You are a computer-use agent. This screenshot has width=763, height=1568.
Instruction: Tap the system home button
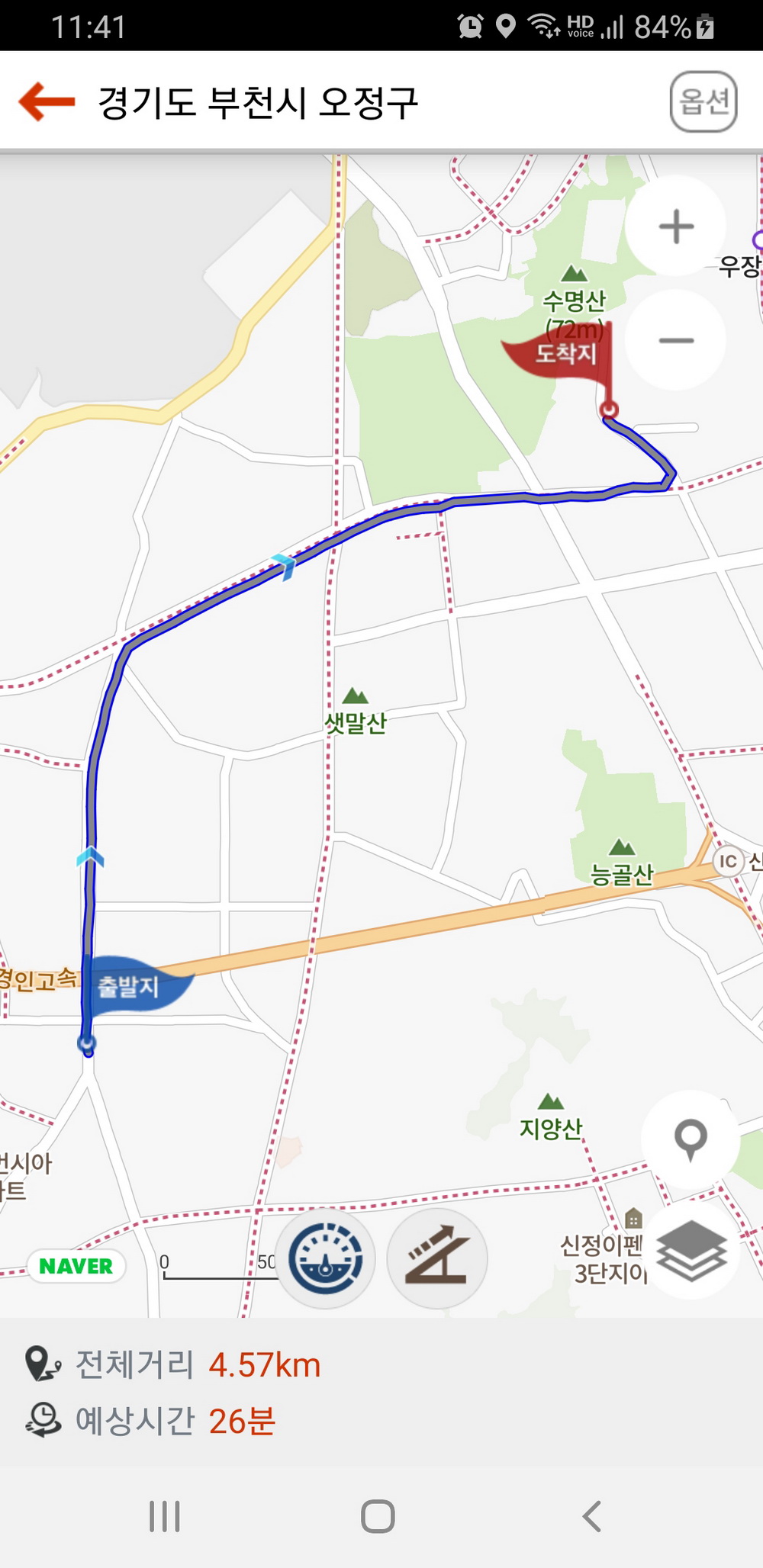coord(378,1515)
